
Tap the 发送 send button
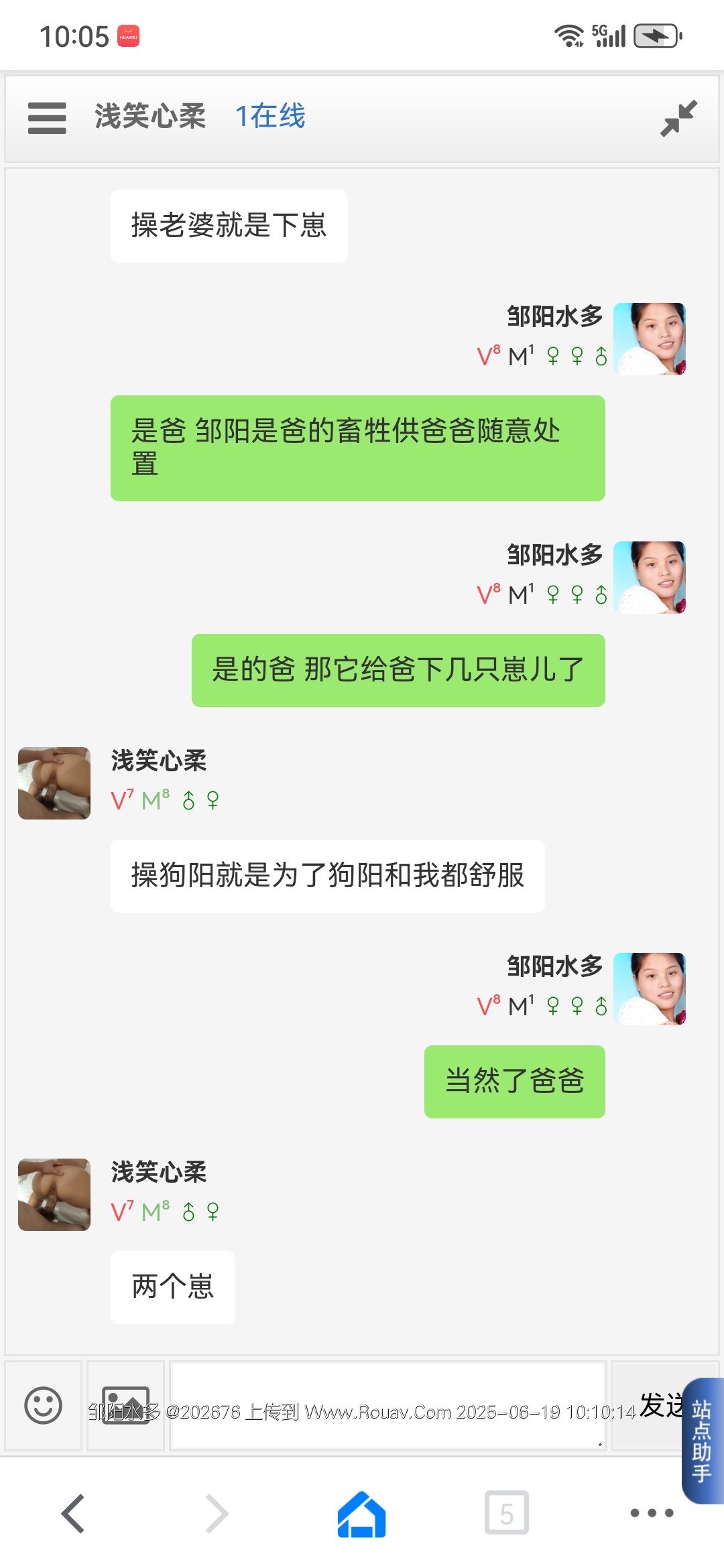[x=654, y=1405]
